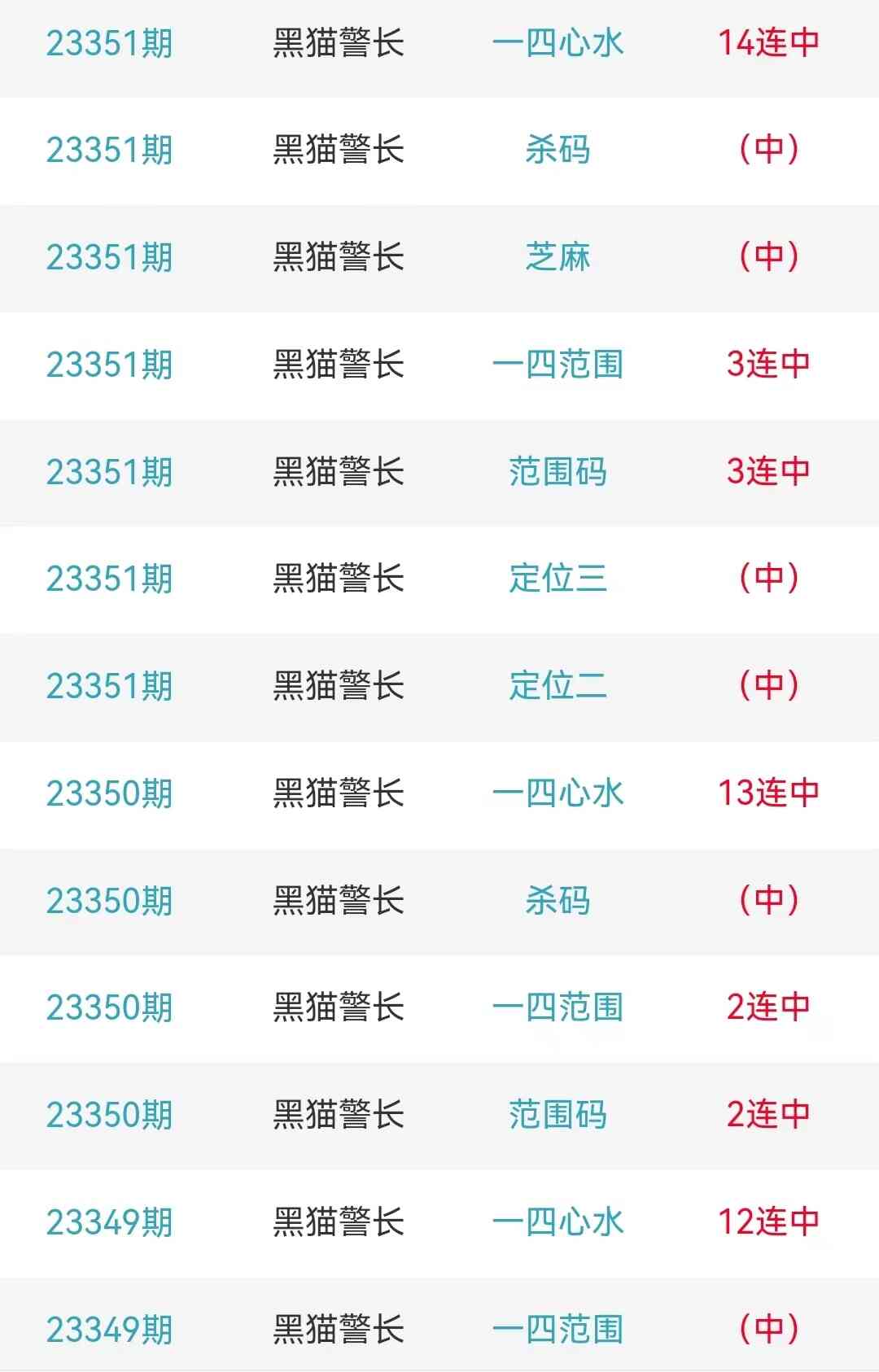Open the 23349期 一四心水 entry
The height and width of the screenshot is (1372, 879).
[x=558, y=1222]
